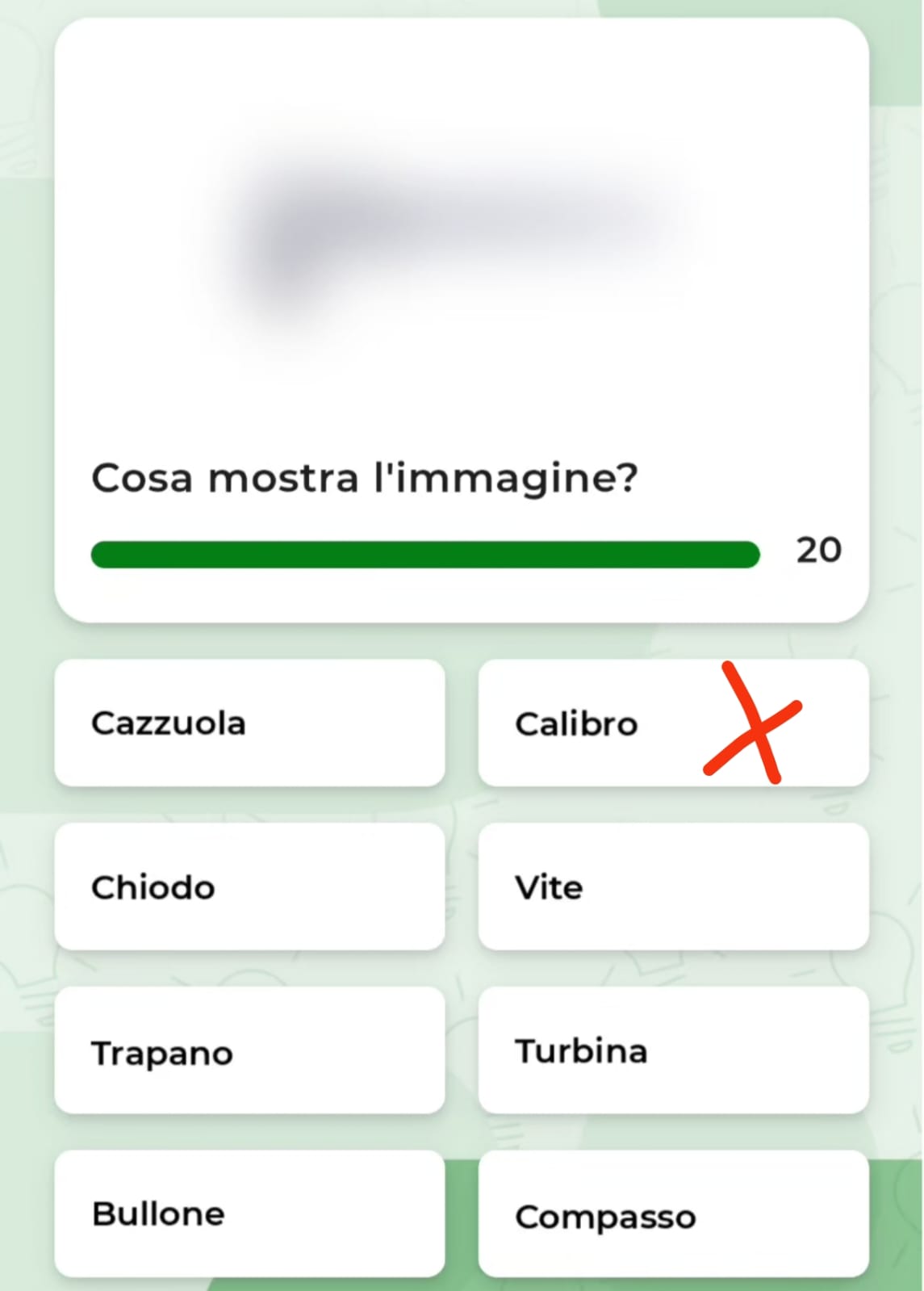Select the Cazzuola answer
Image resolution: width=924 pixels, height=1291 pixels.
(249, 723)
